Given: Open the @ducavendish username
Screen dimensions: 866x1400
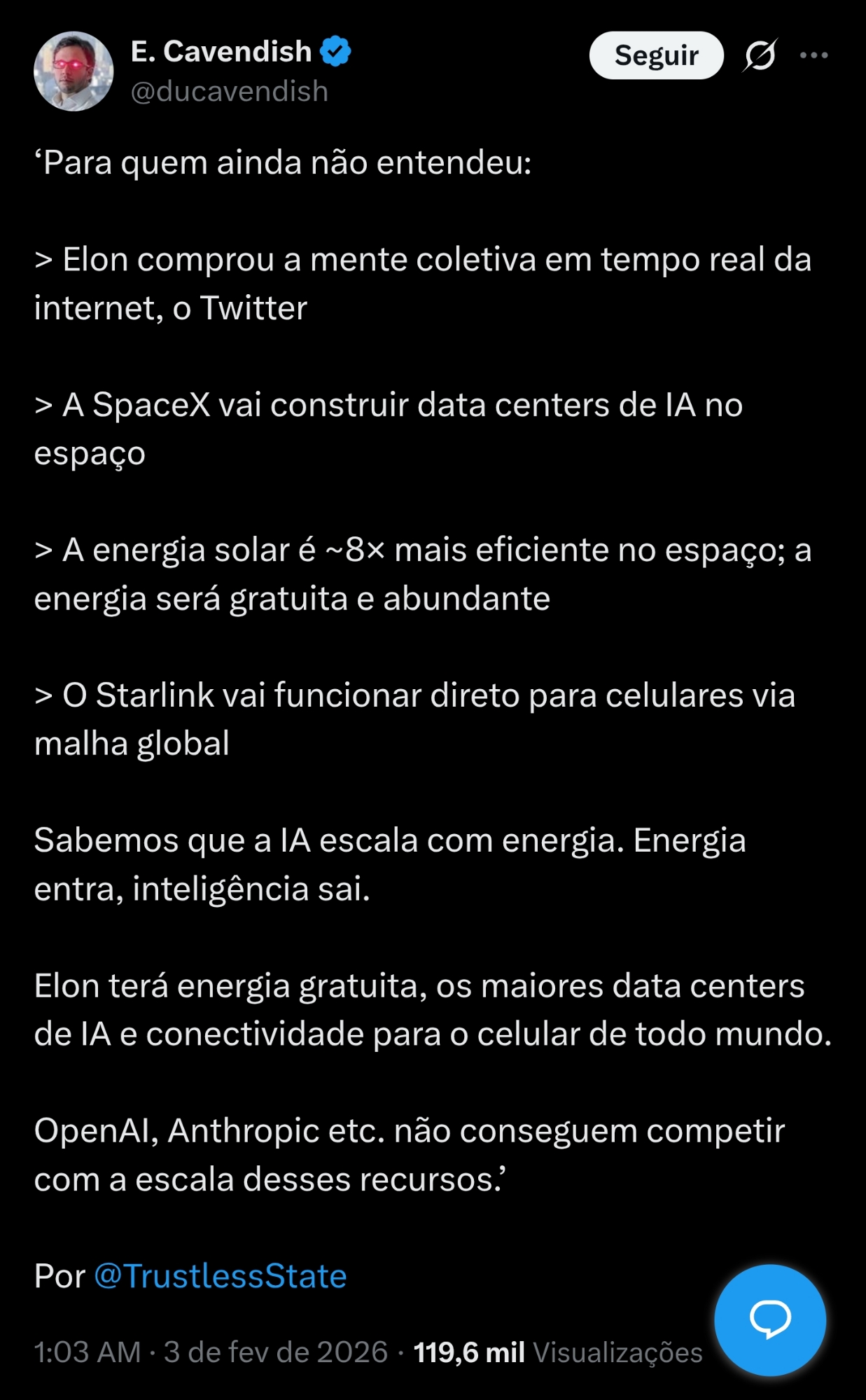Looking at the screenshot, I should [x=230, y=92].
